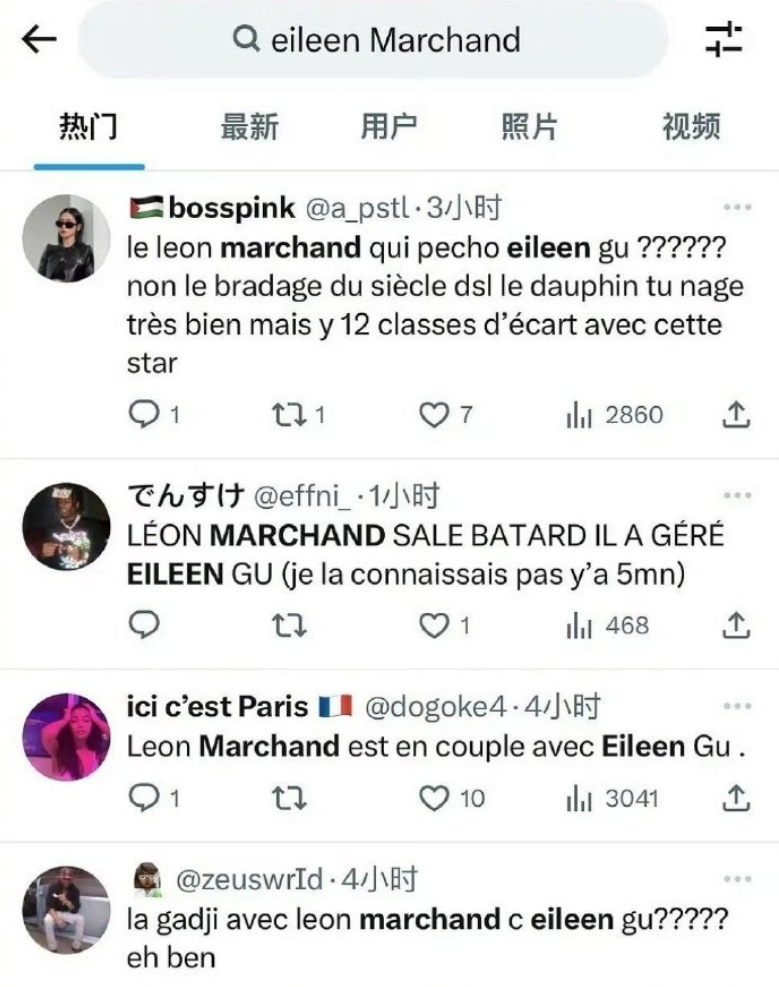Repost bosspink's tweet

tap(288, 415)
